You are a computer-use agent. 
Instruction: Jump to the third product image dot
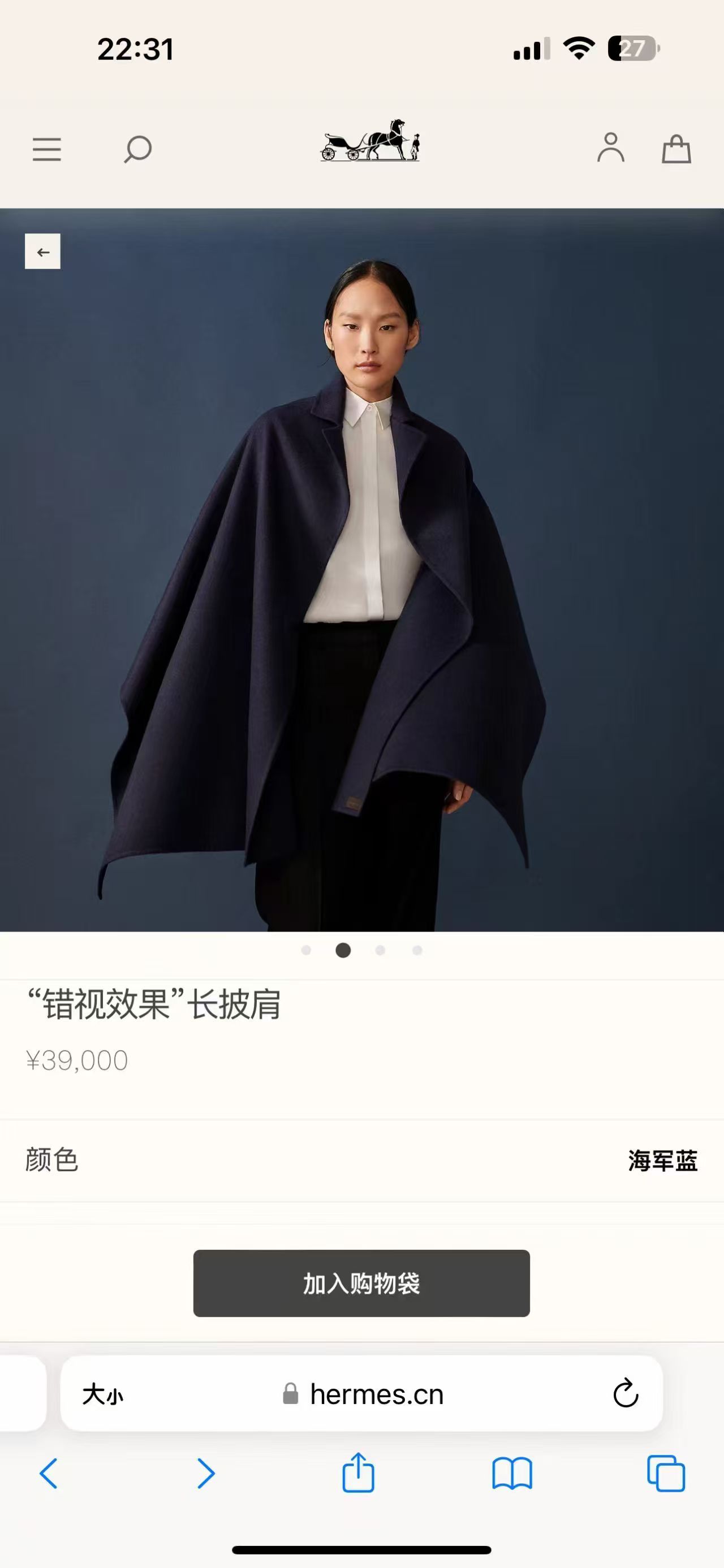point(380,950)
